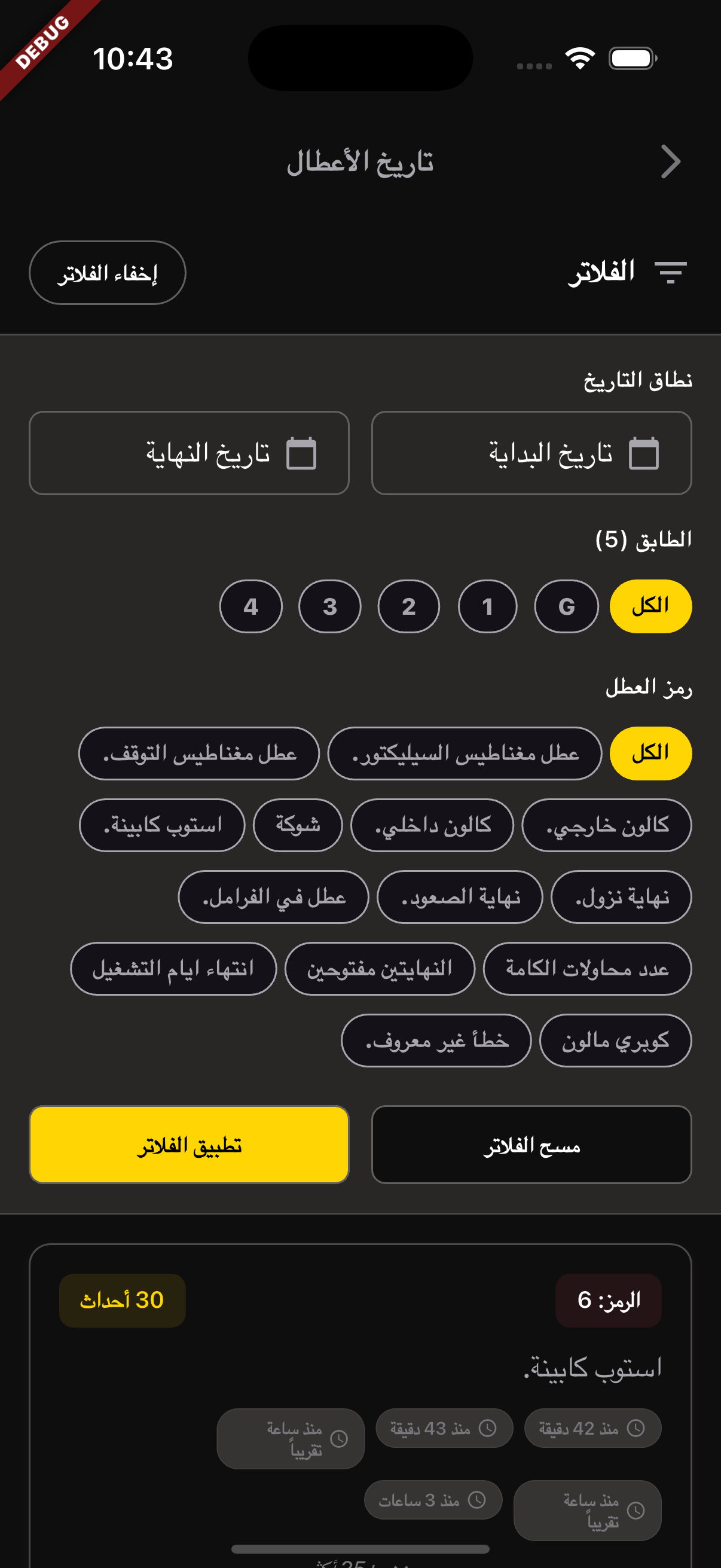721x1568 pixels.
Task: Toggle the كوبري مالون fault code chip
Action: click(615, 1042)
